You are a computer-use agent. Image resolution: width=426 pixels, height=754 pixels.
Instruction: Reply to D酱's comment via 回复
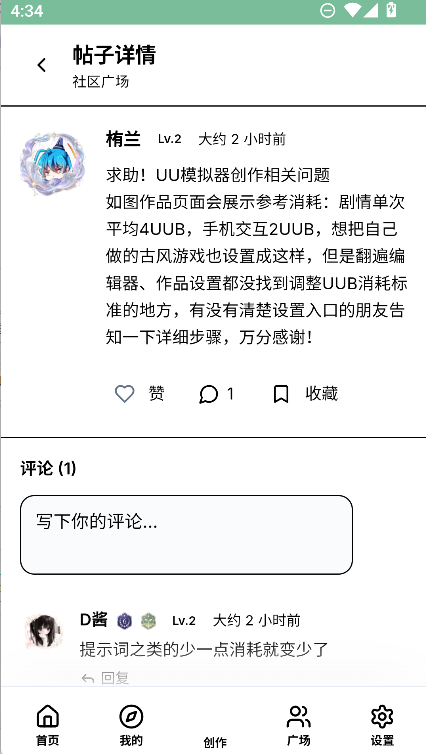click(x=105, y=678)
